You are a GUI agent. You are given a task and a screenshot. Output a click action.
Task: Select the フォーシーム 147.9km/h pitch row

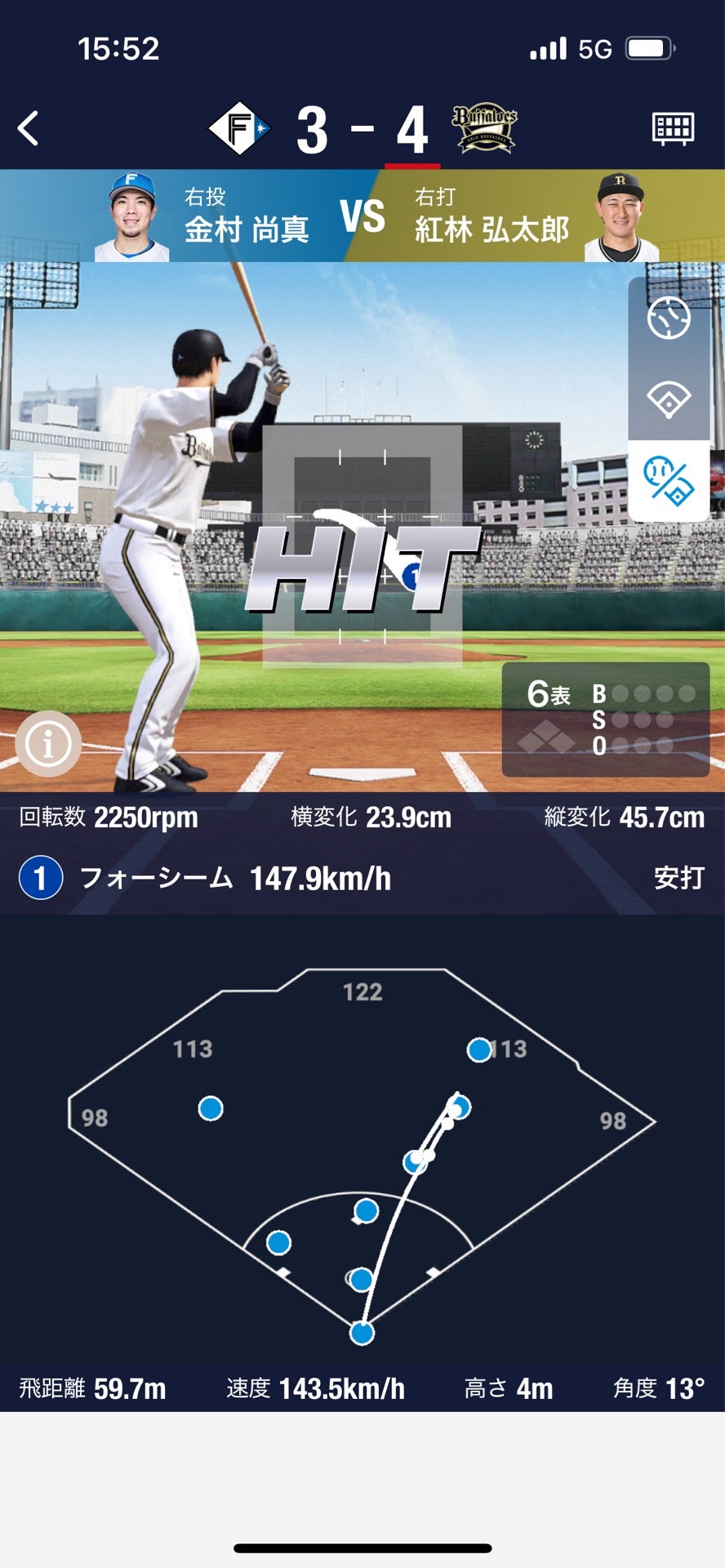(x=362, y=879)
